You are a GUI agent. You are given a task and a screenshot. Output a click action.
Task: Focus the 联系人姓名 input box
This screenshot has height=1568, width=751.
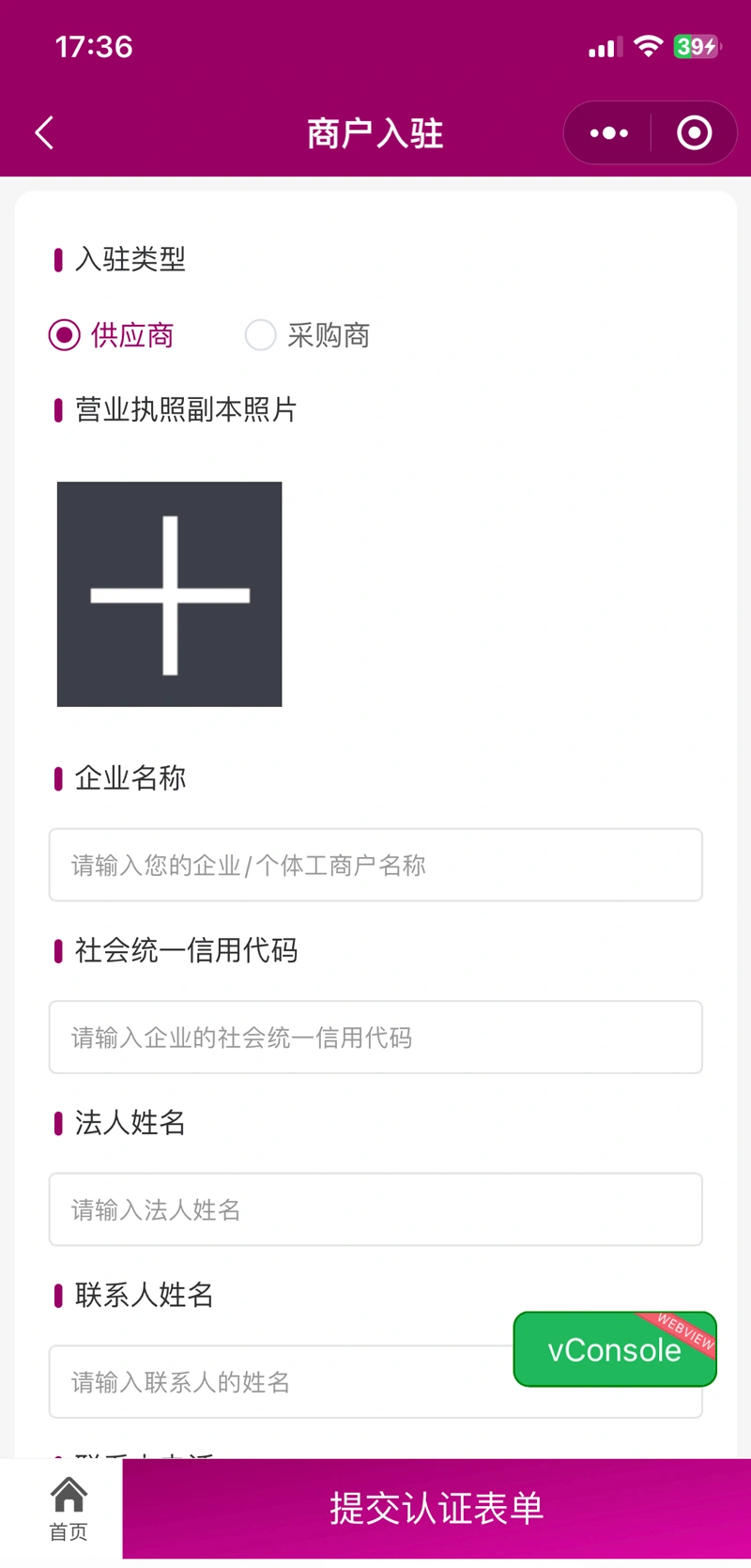[282, 1382]
